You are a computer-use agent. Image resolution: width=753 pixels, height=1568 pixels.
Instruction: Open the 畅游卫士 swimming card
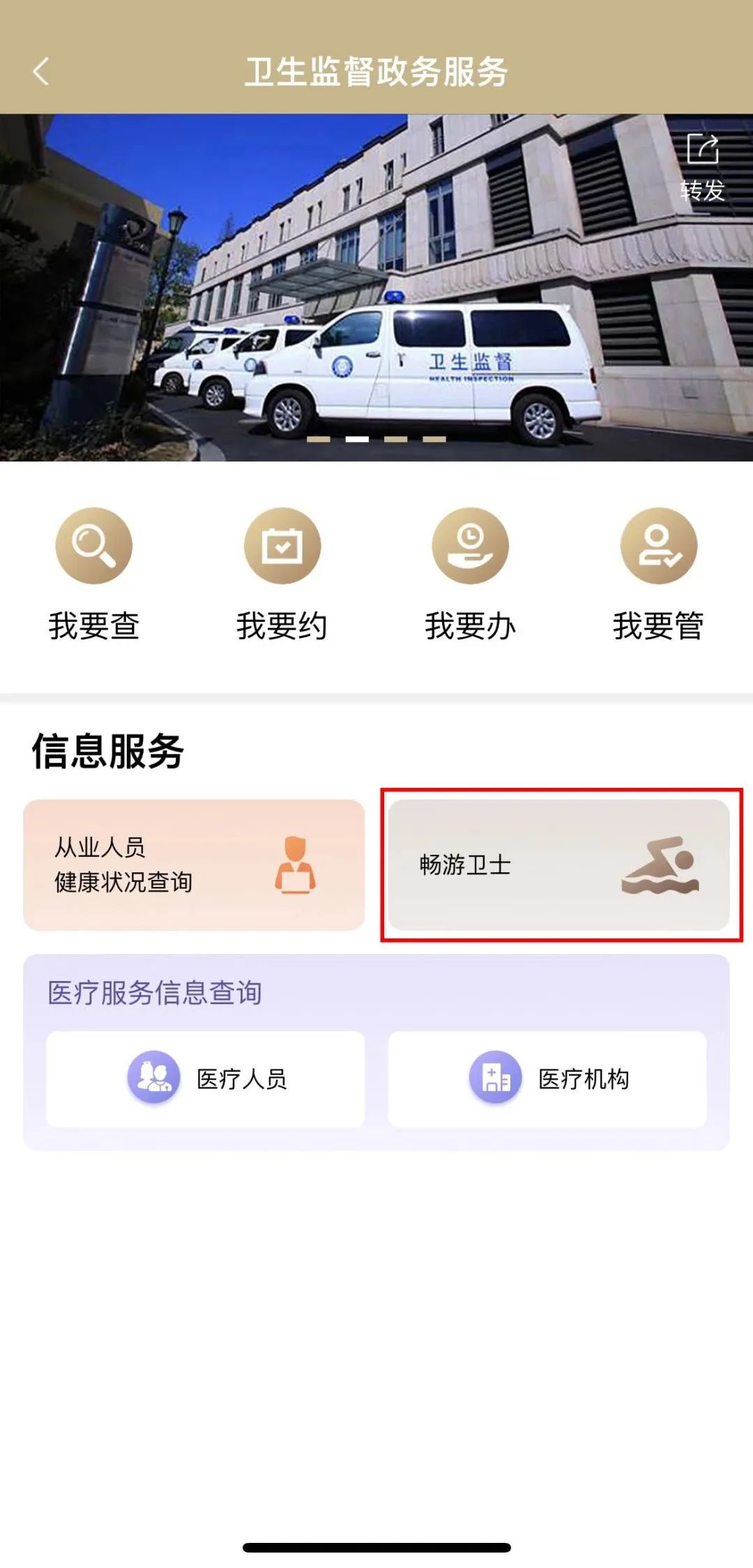(559, 865)
